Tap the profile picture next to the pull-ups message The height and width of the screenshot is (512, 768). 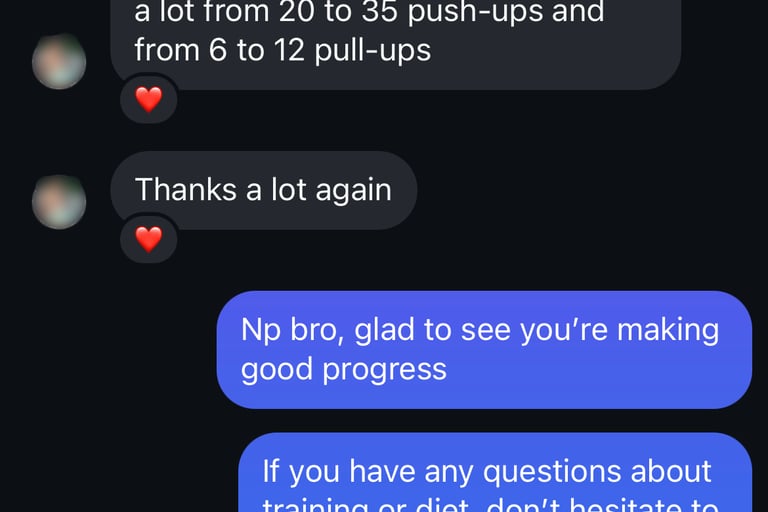(x=59, y=62)
